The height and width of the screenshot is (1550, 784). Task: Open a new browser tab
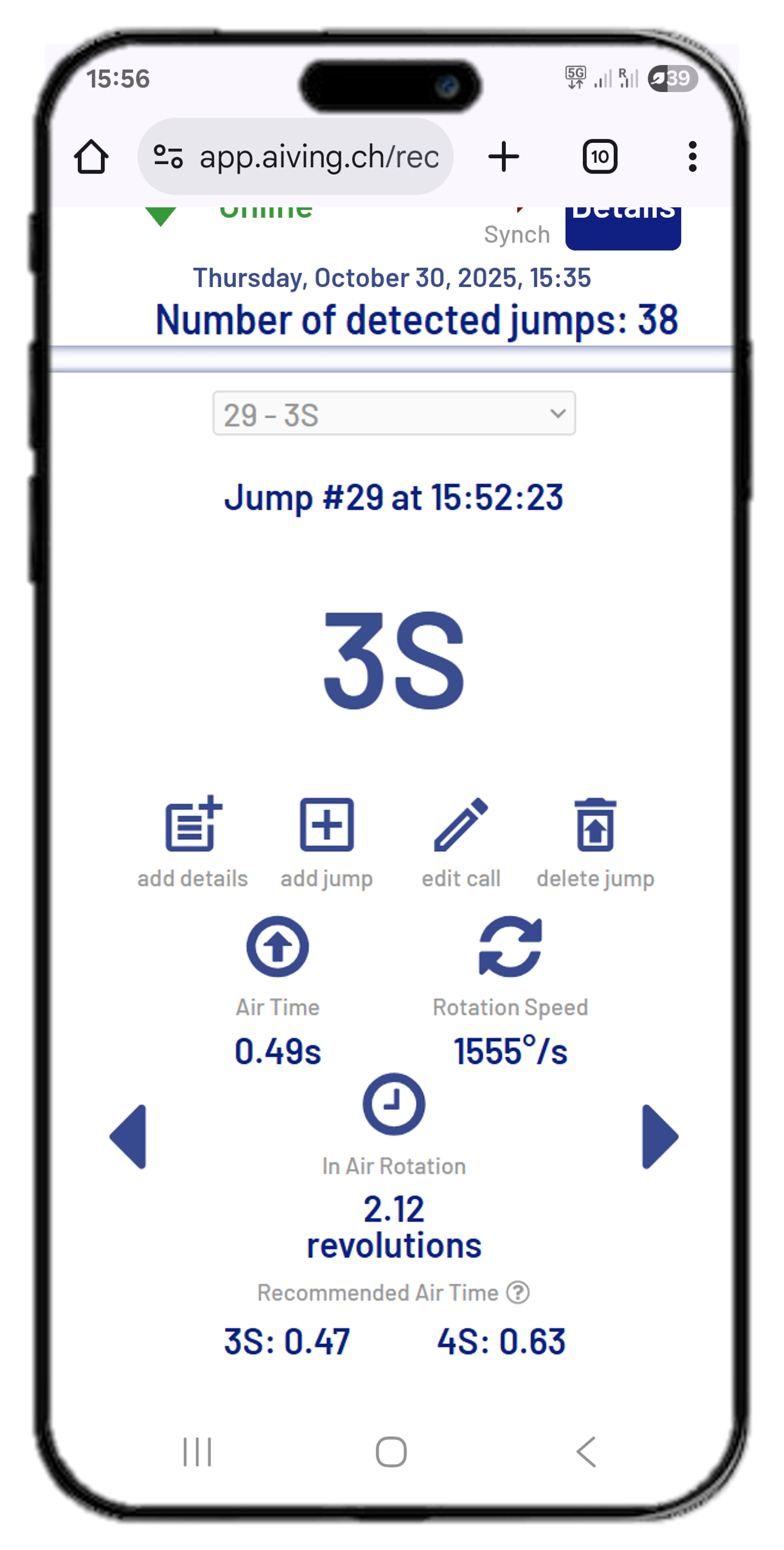(504, 157)
